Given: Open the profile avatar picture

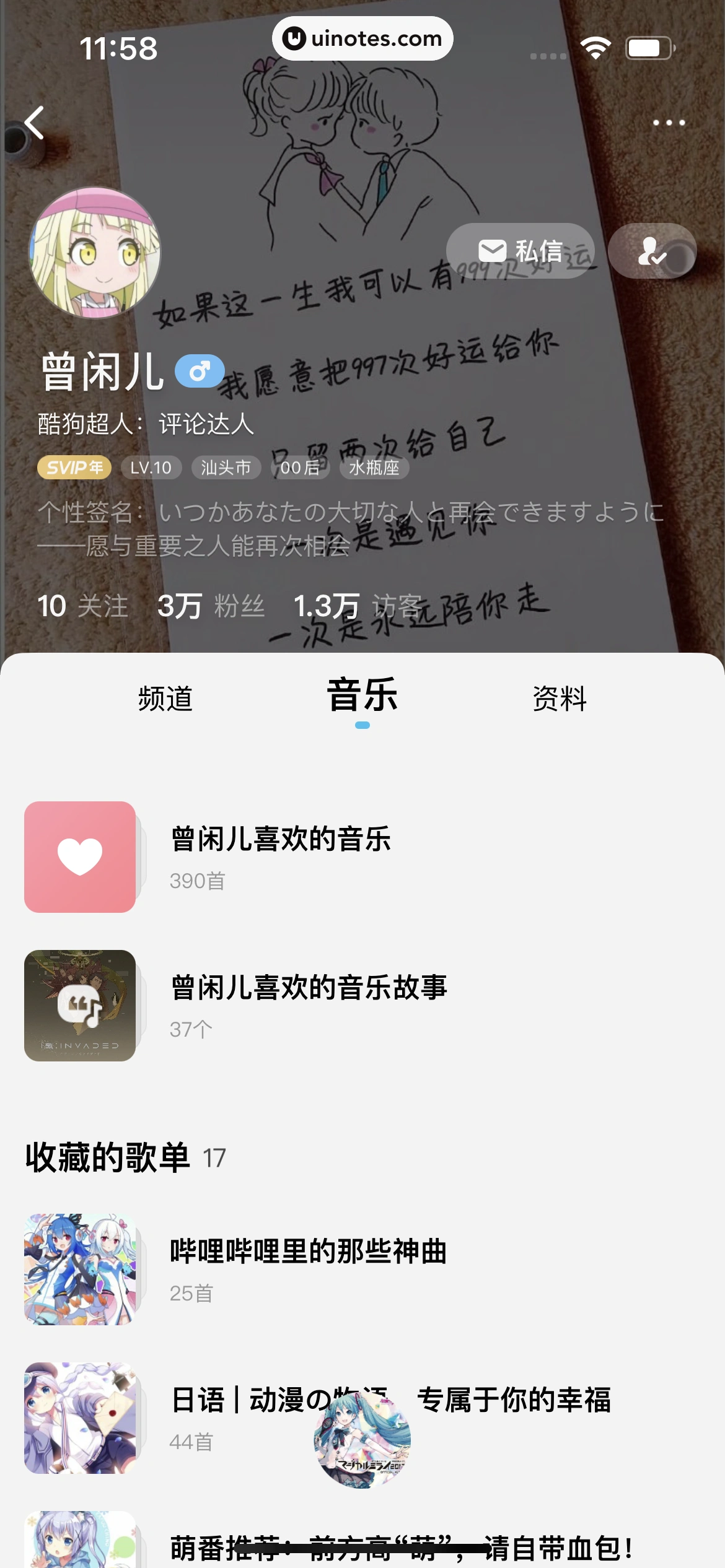Looking at the screenshot, I should tap(94, 254).
